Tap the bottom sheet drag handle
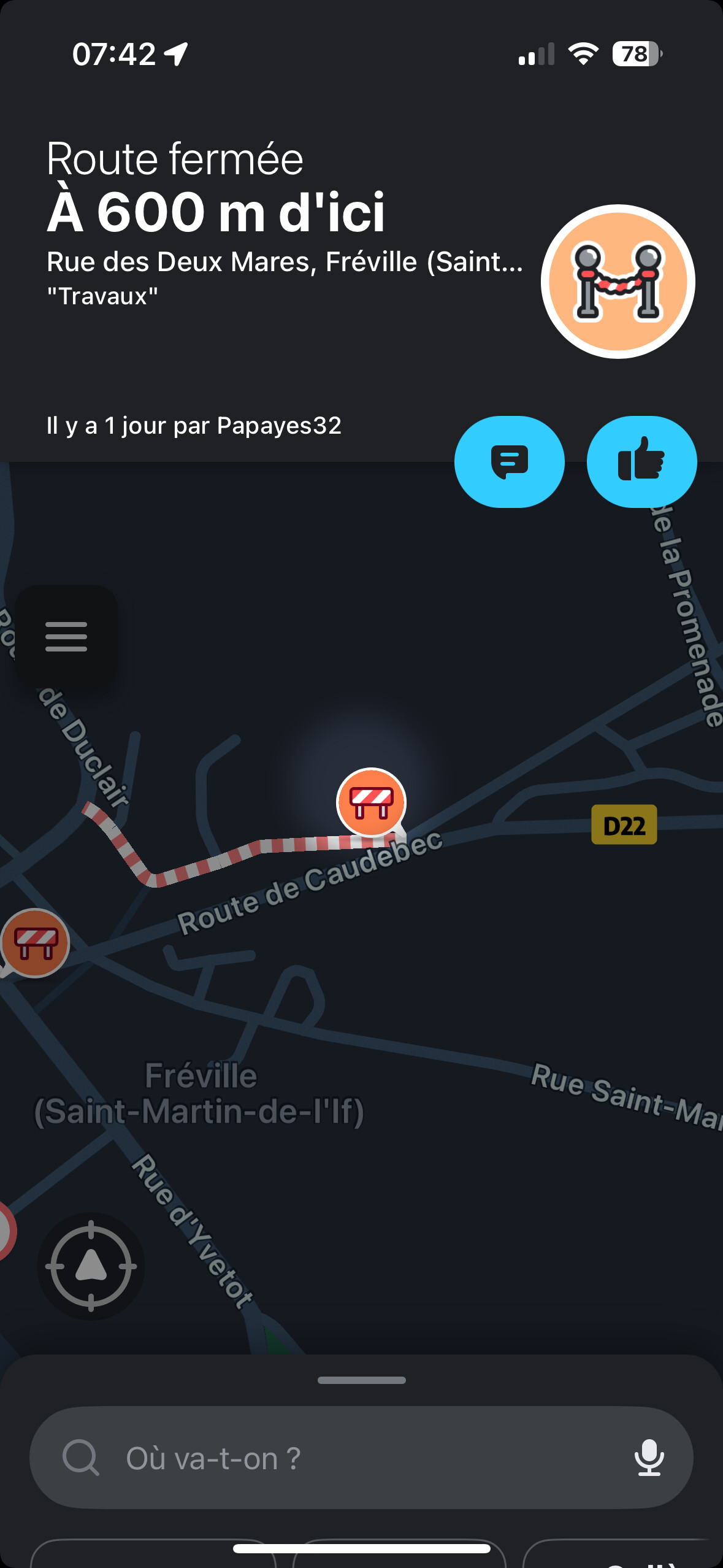This screenshot has height=1568, width=723. point(362,1380)
